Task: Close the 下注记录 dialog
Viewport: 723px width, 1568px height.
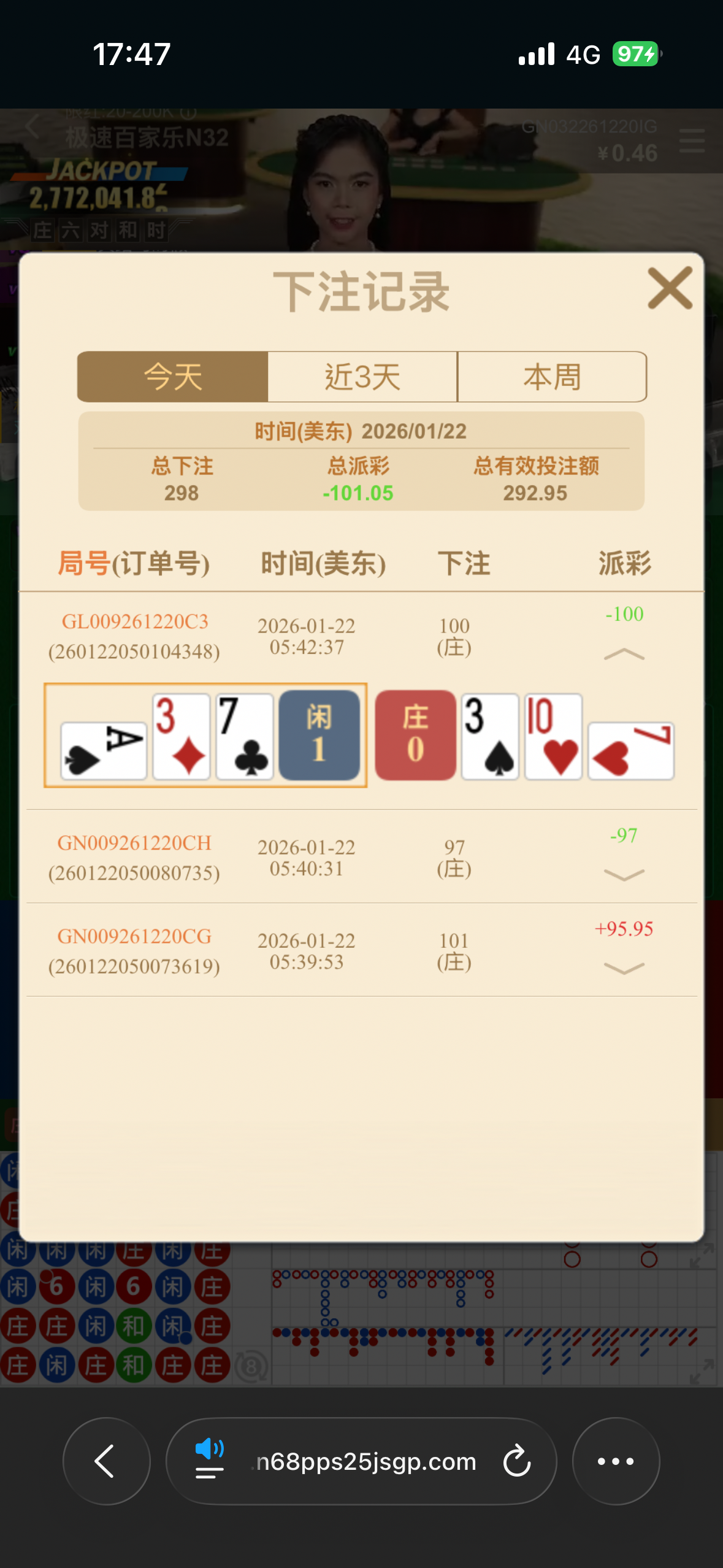Action: [670, 288]
